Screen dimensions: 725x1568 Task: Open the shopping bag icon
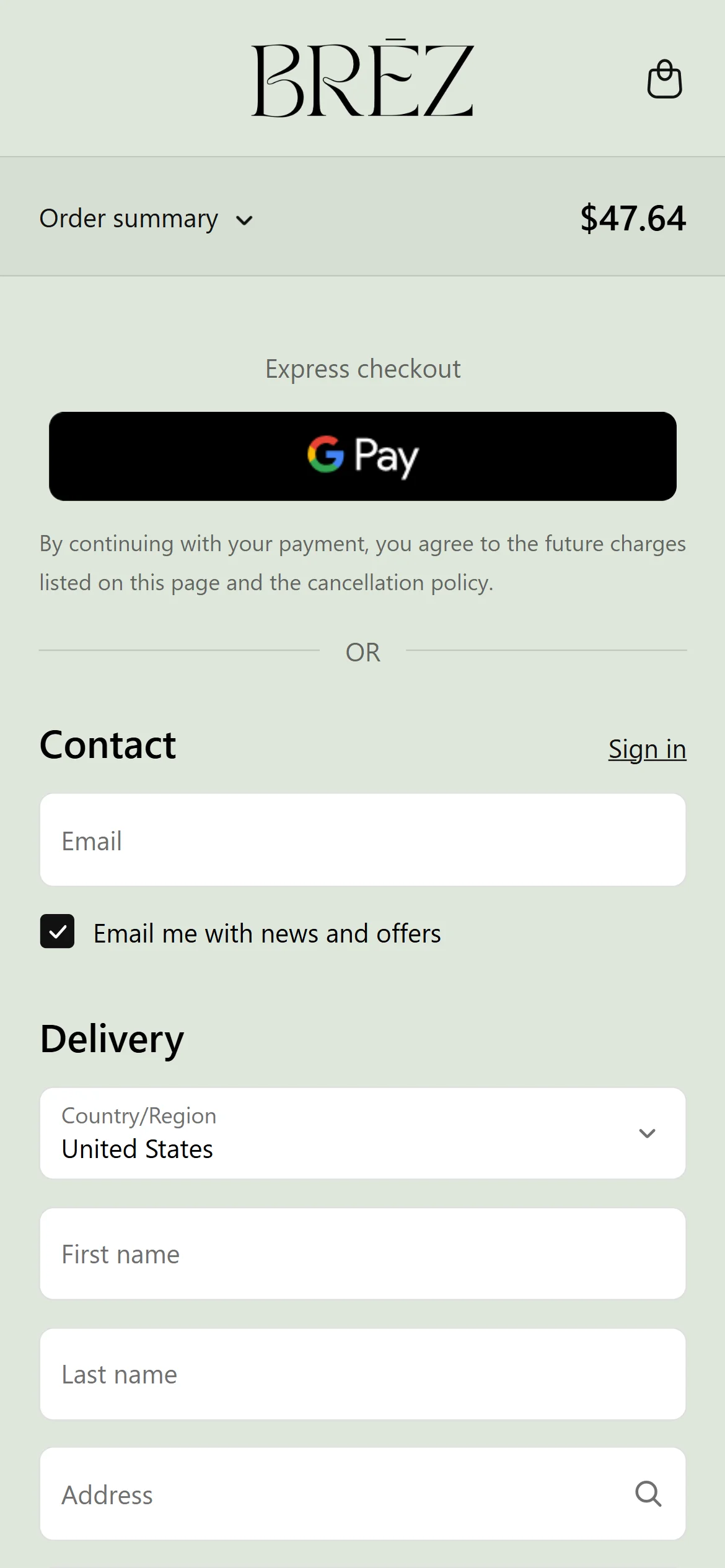(x=664, y=79)
